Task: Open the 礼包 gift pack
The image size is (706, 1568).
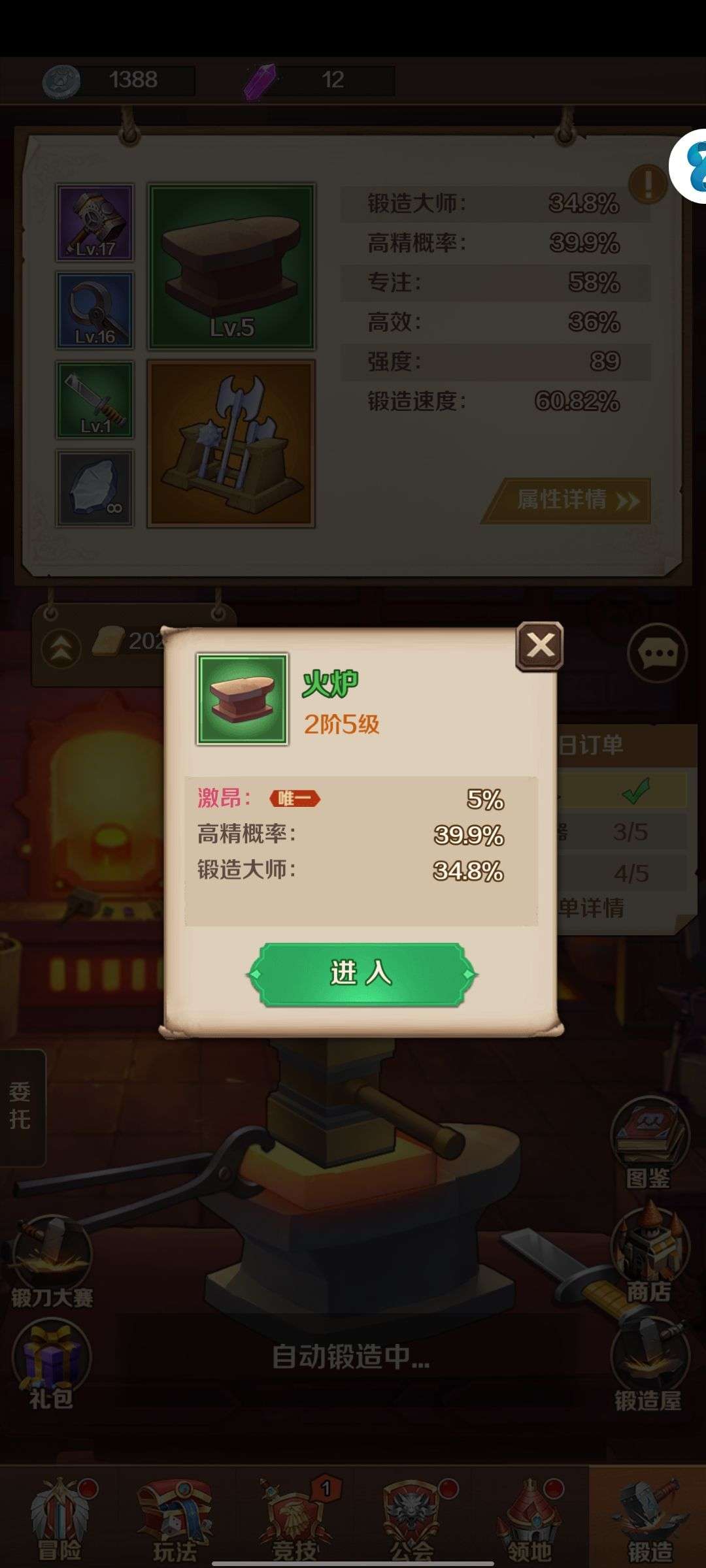Action: 51,1365
